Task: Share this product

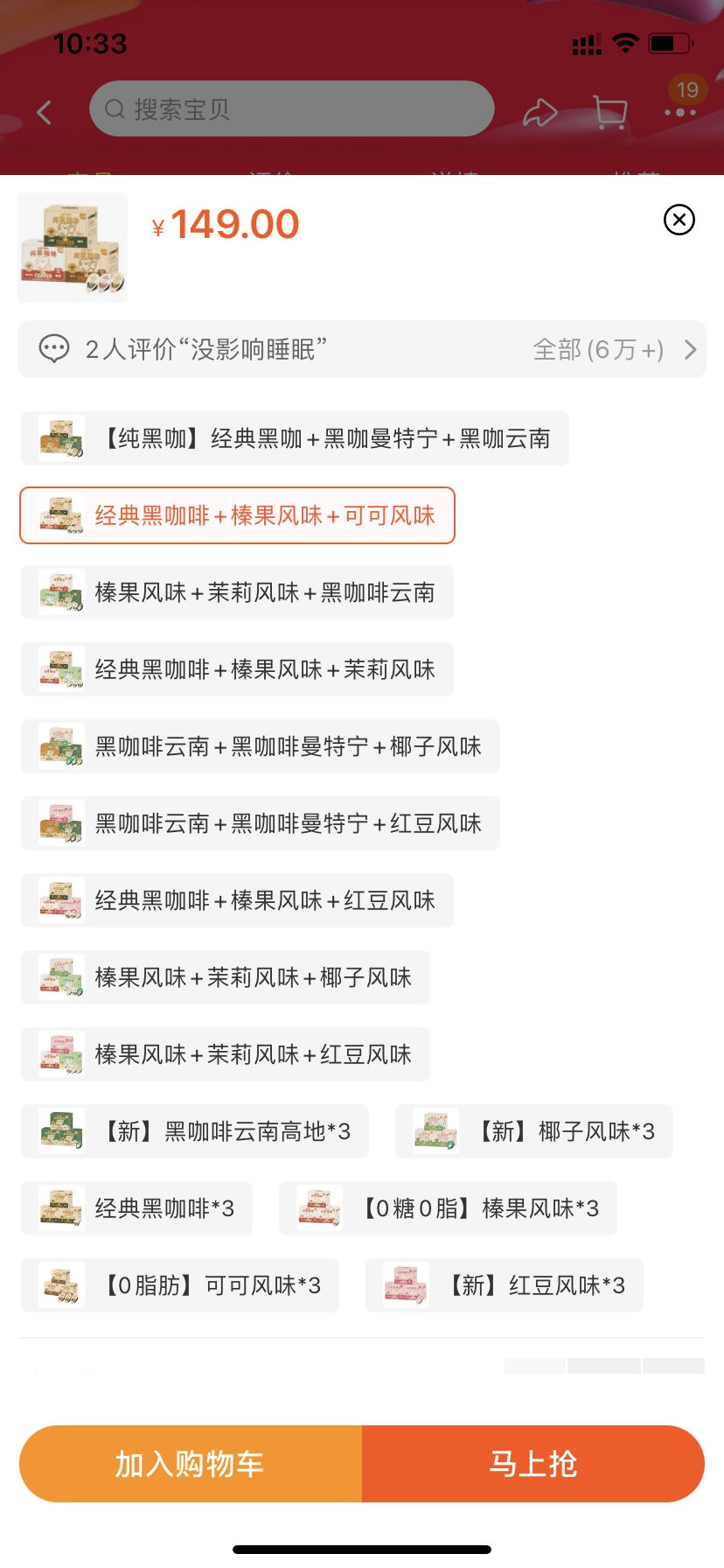Action: [540, 112]
